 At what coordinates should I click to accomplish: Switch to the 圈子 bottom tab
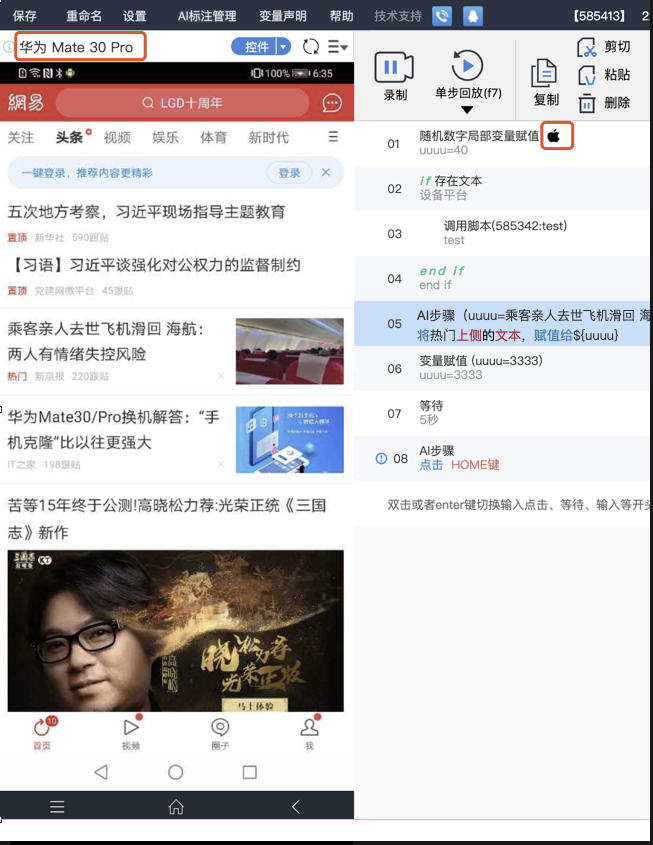click(x=220, y=732)
